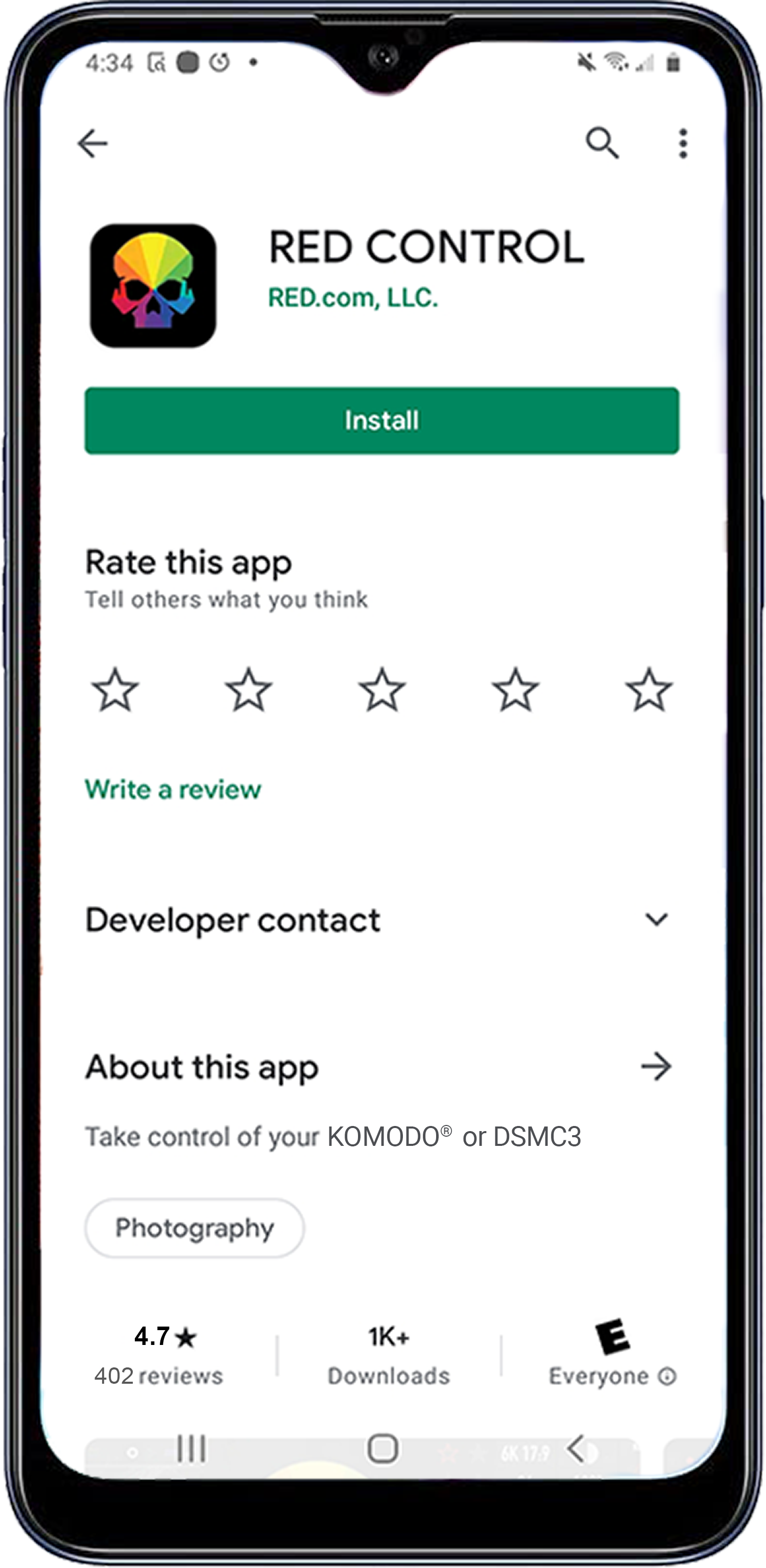Image resolution: width=766 pixels, height=1568 pixels.
Task: Open the three-dot overflow menu
Action: [683, 143]
